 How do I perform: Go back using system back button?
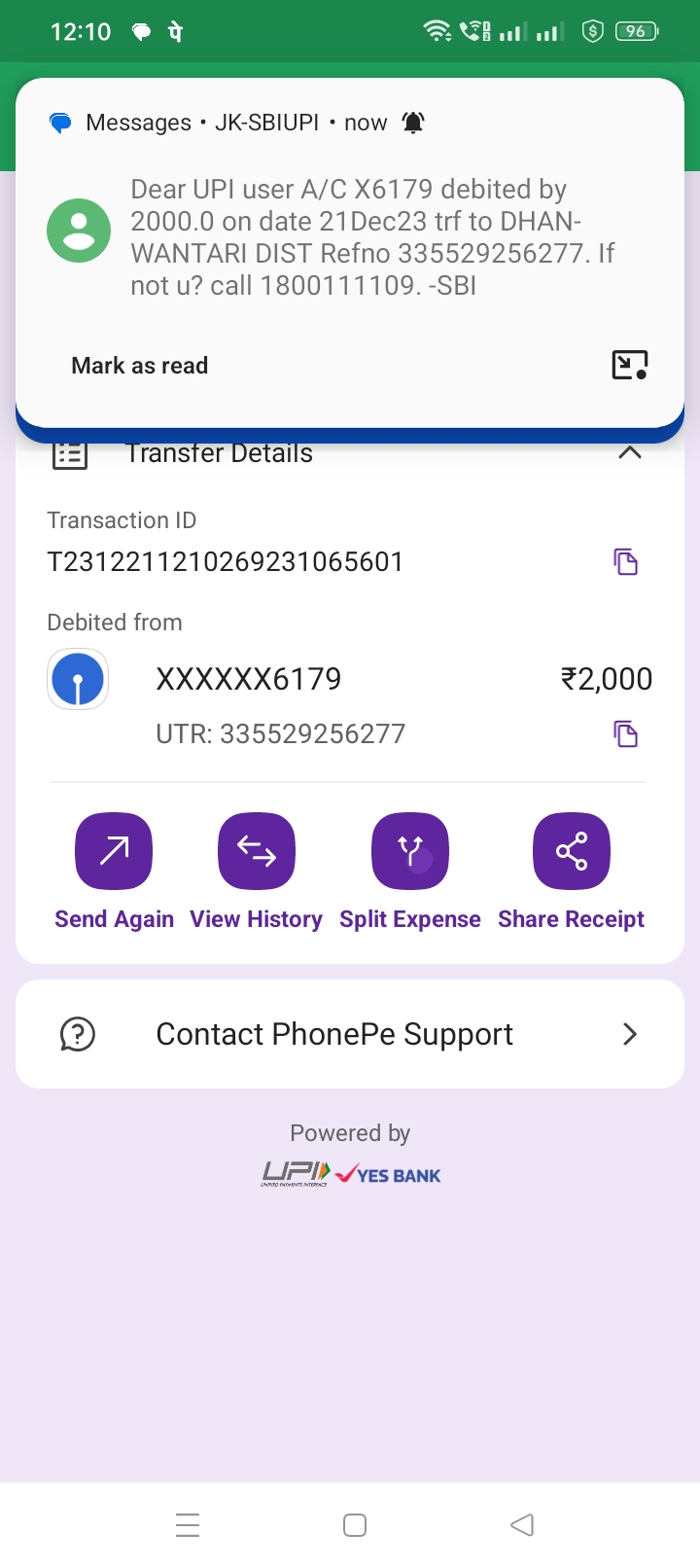coord(522,1524)
